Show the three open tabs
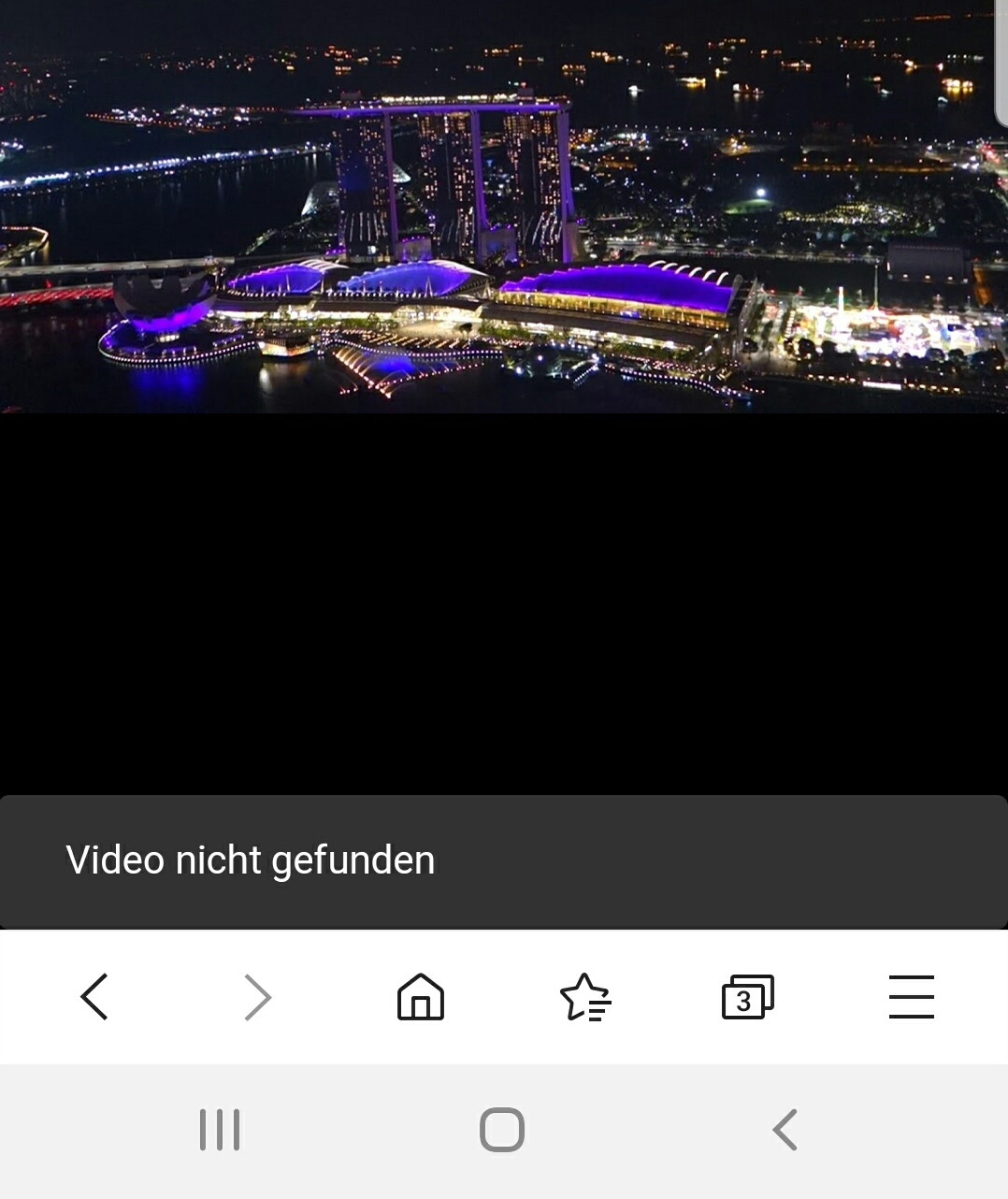The height and width of the screenshot is (1199, 1008). point(747,997)
